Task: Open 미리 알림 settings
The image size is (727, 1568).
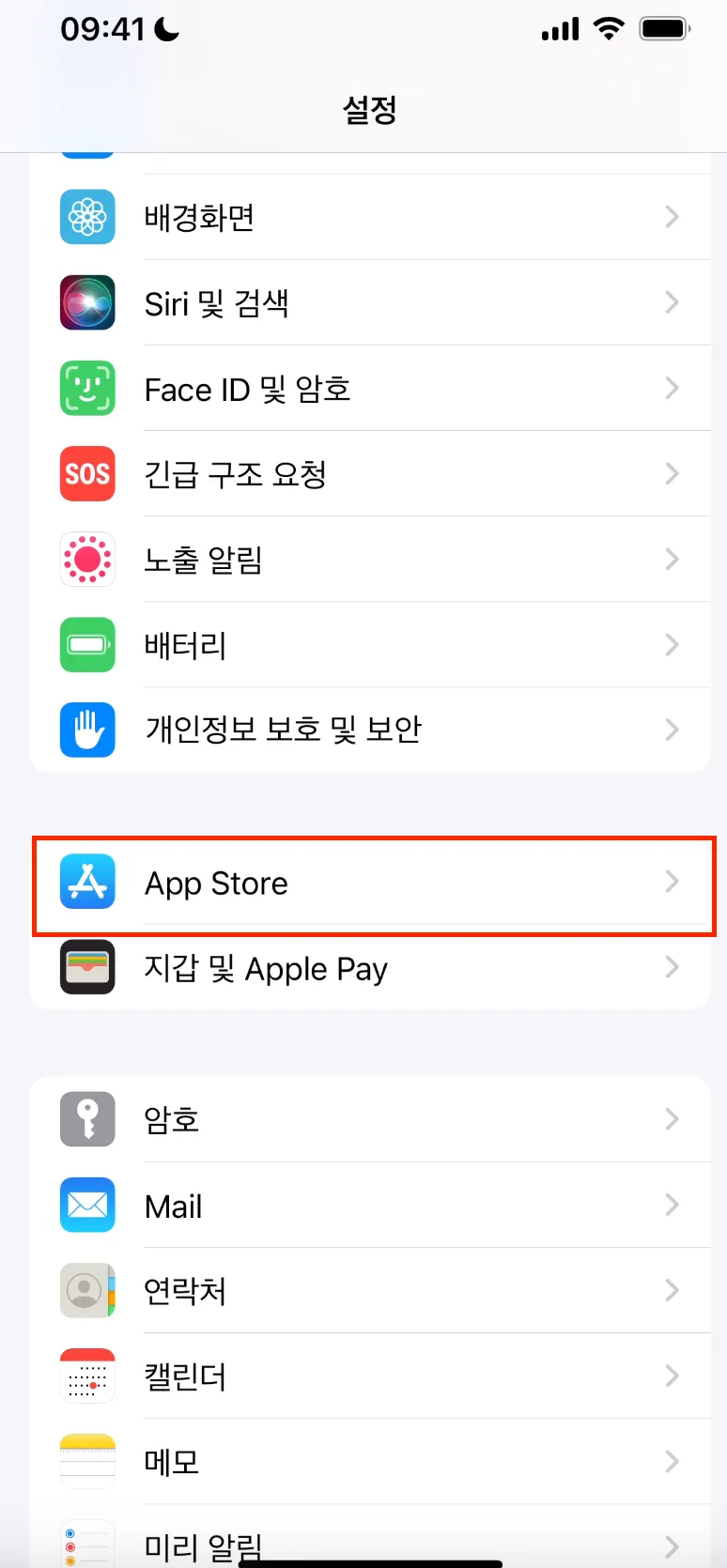Action: (369, 1542)
